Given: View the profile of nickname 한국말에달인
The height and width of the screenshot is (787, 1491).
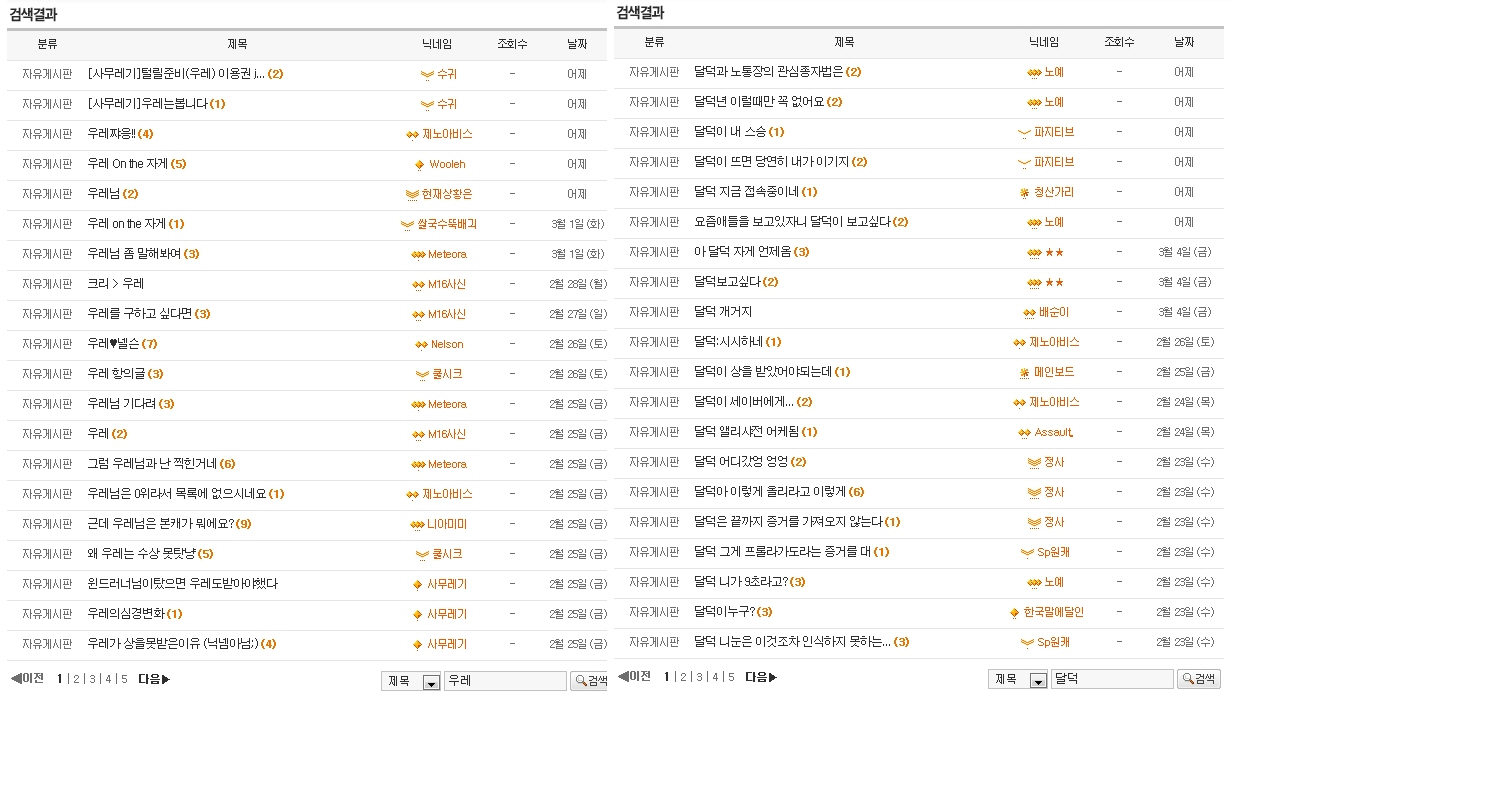Looking at the screenshot, I should click(1053, 612).
